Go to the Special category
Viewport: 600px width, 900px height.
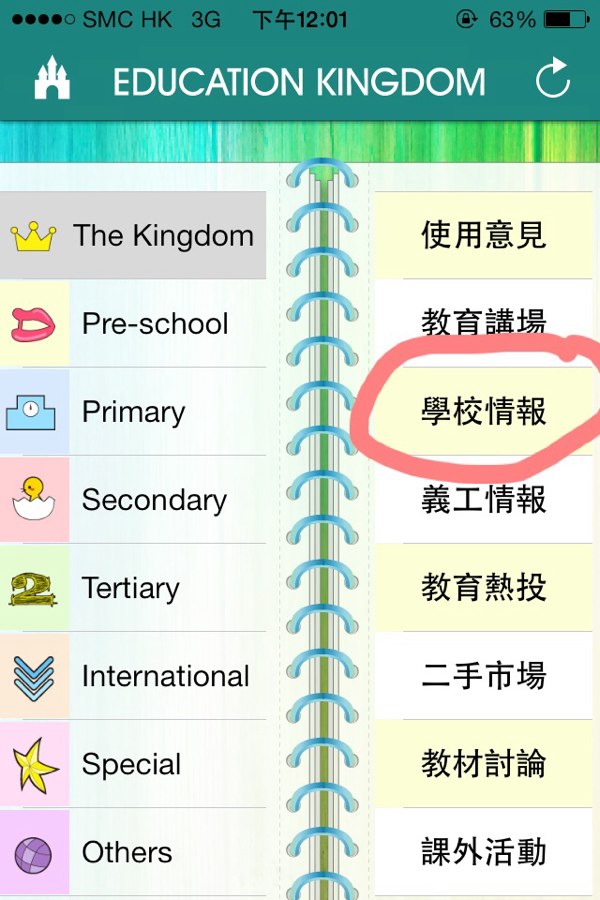point(133,764)
